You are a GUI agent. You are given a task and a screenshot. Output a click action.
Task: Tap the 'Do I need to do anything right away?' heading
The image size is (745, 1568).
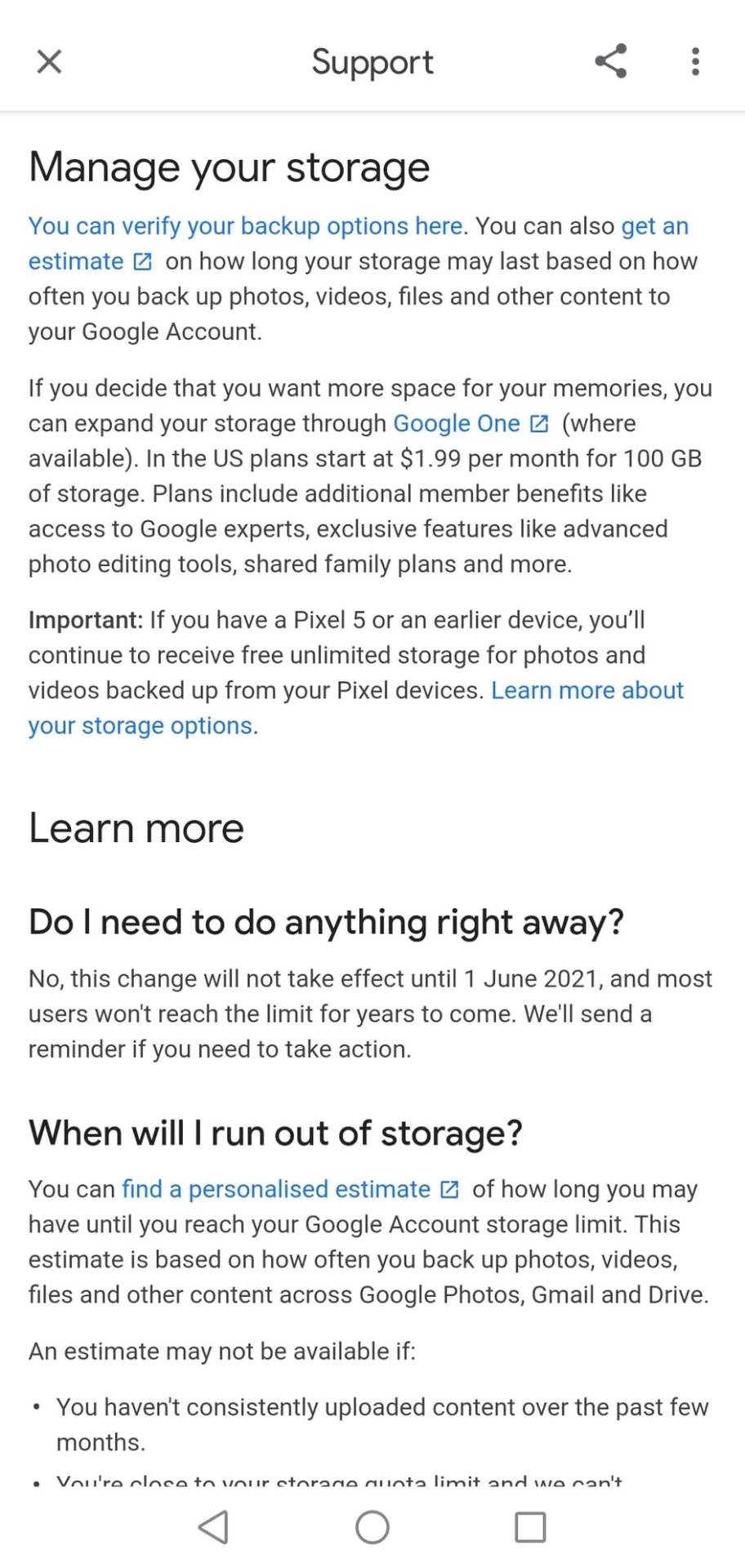pyautogui.click(x=326, y=922)
